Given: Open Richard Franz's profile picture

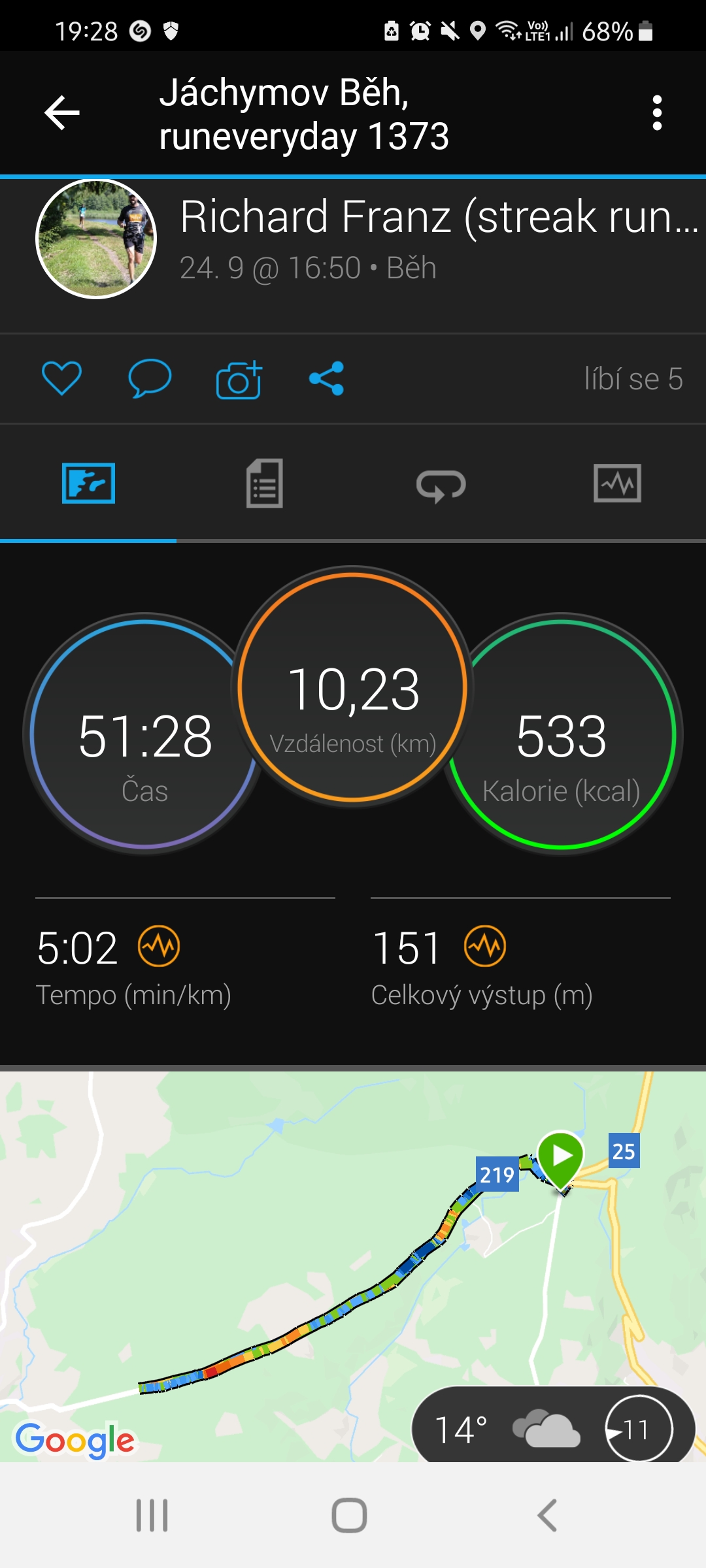Looking at the screenshot, I should point(96,238).
